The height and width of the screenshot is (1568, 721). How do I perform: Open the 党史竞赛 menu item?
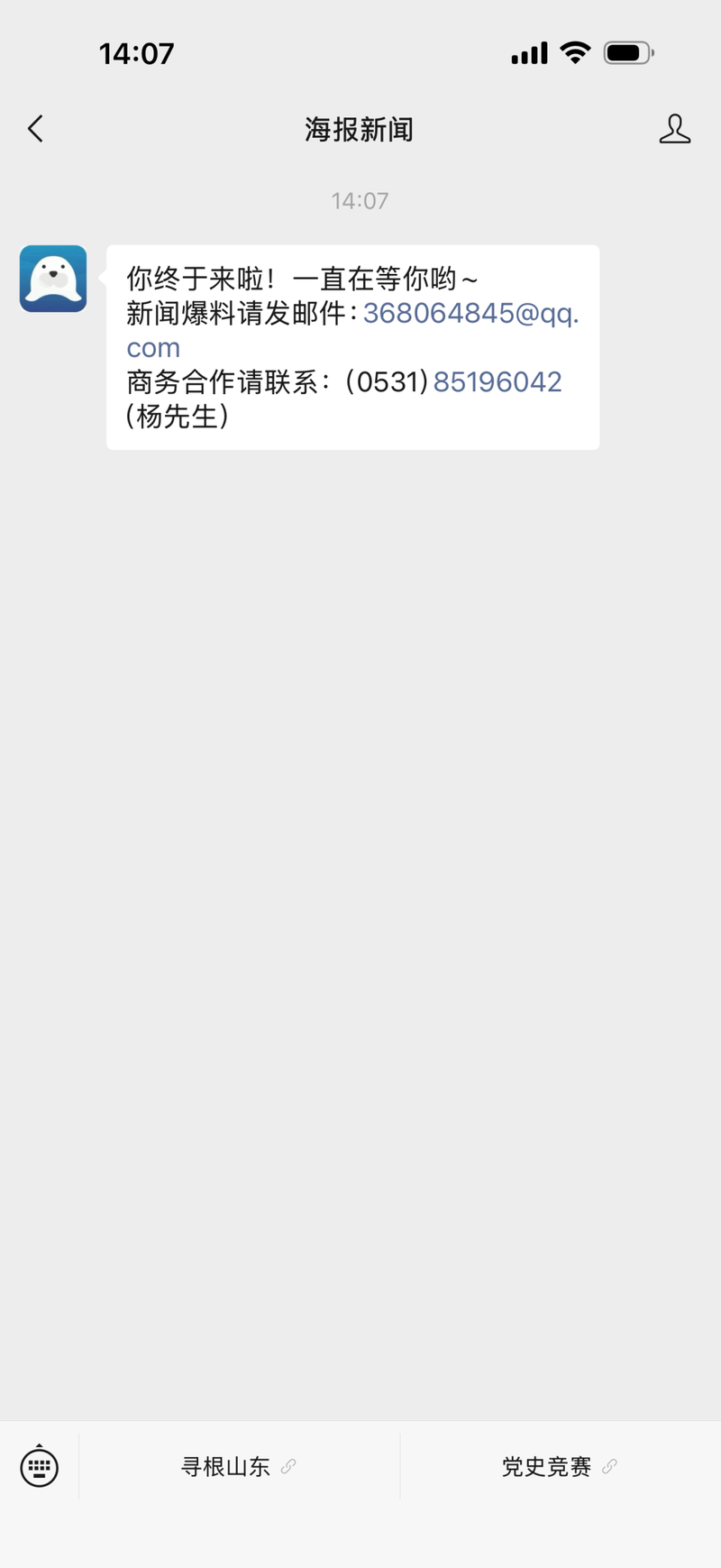pyautogui.click(x=559, y=1466)
